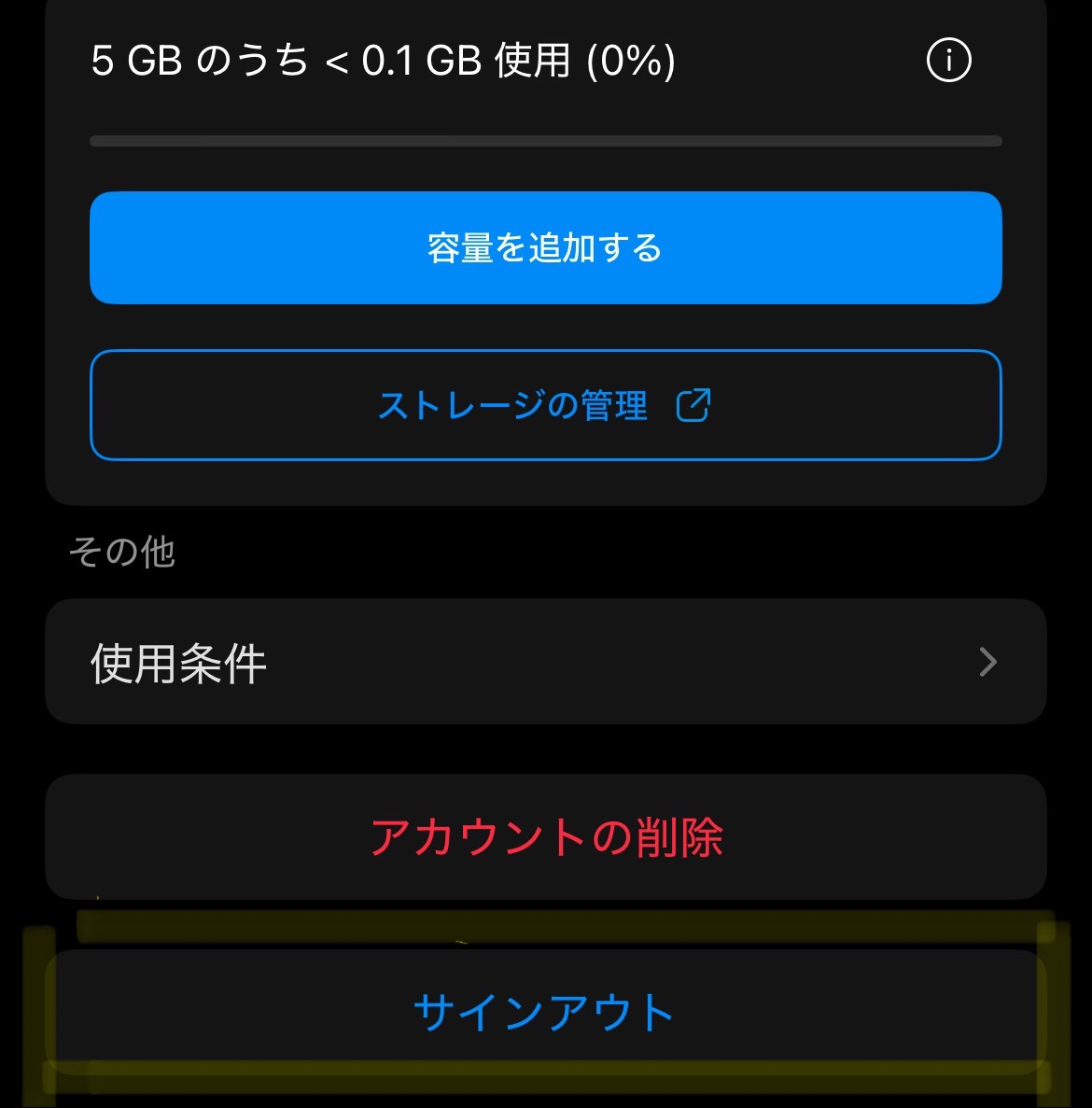Image resolution: width=1092 pixels, height=1108 pixels.
Task: Select アカウントの削除
Action: point(545,837)
